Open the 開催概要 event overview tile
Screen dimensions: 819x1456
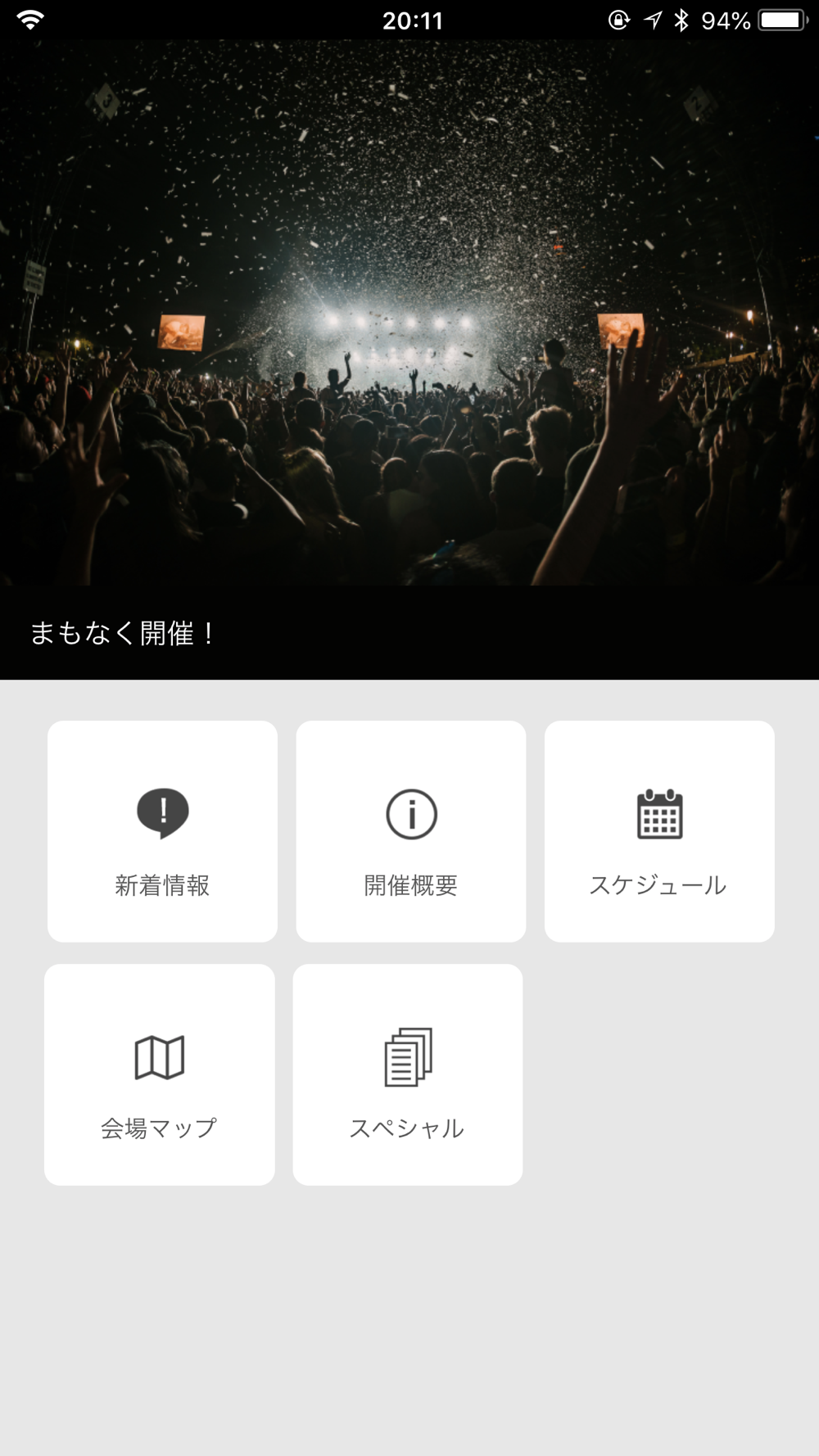(410, 831)
